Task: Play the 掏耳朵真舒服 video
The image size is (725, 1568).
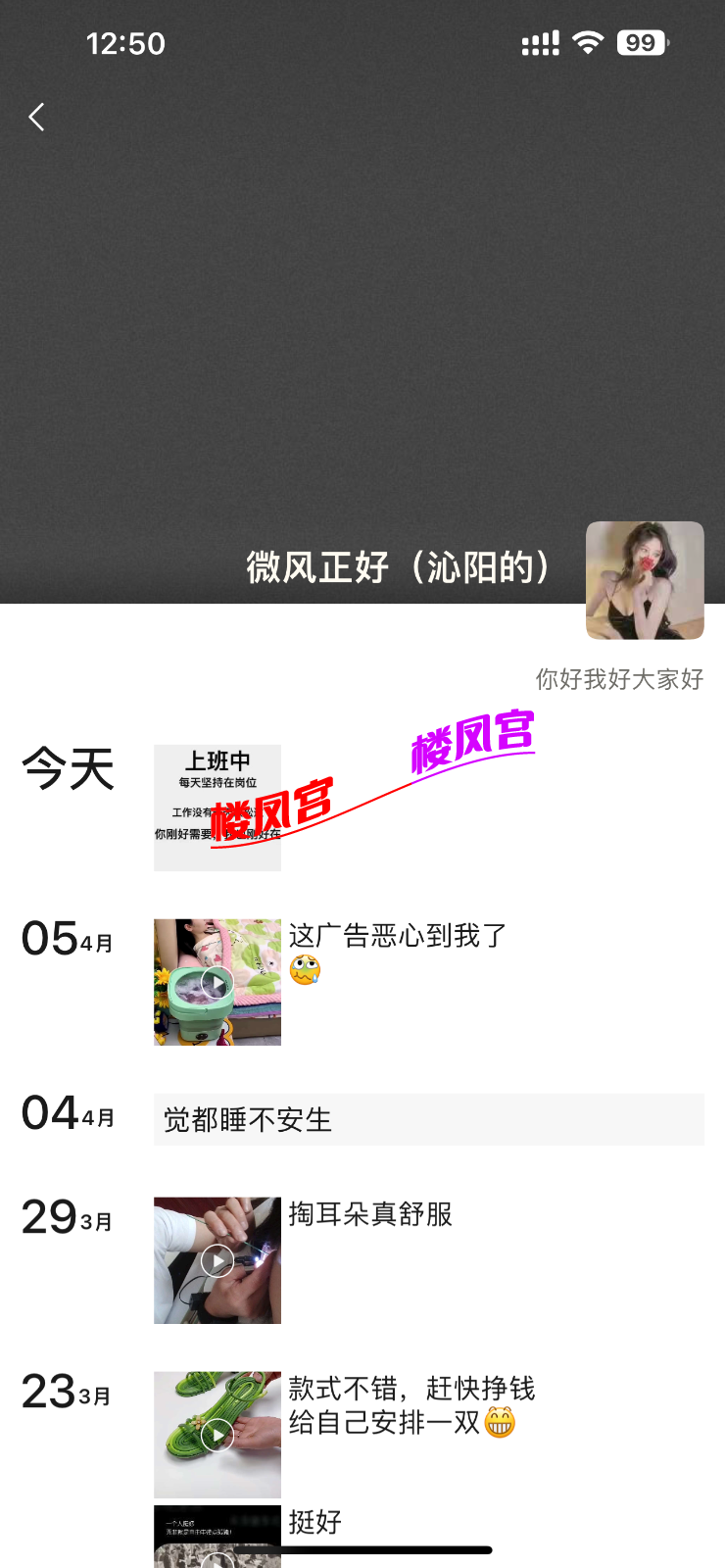Action: 217,1260
